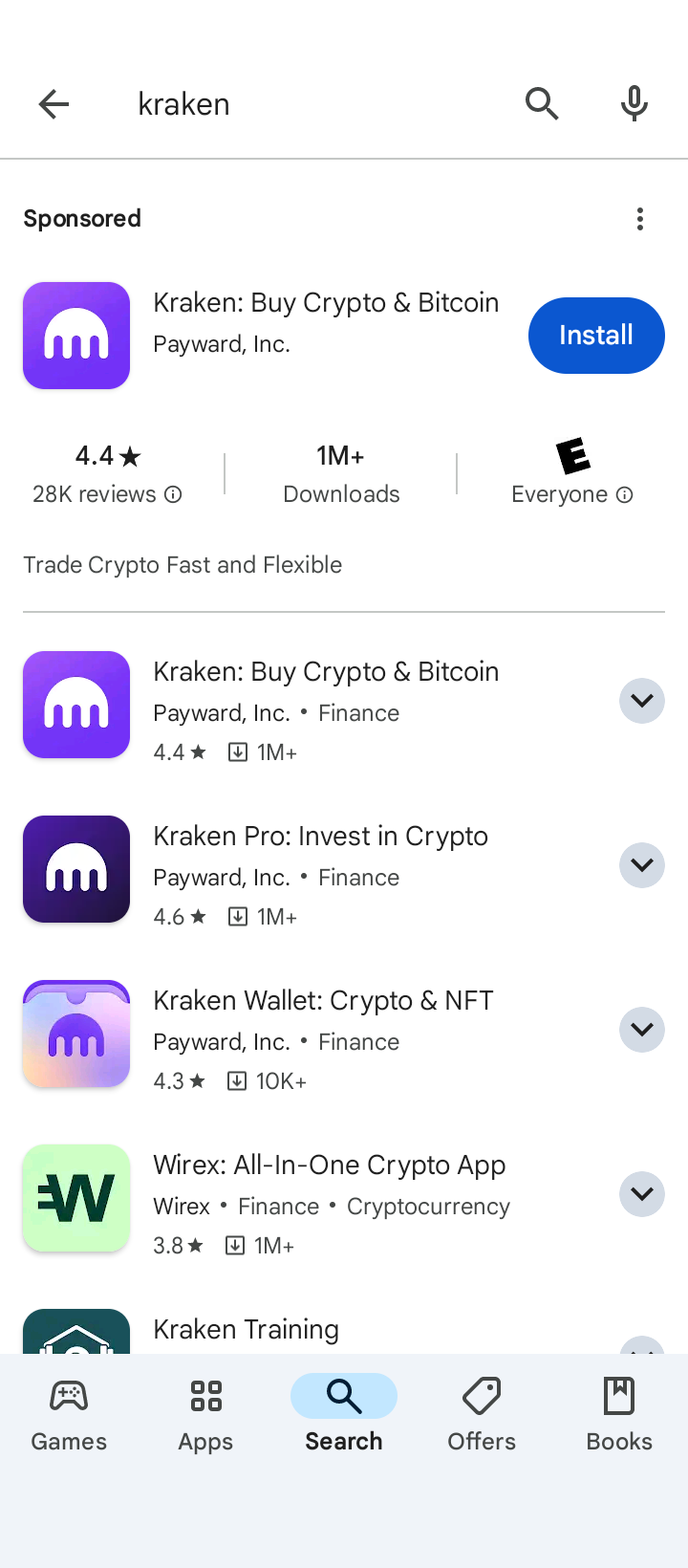The height and width of the screenshot is (1568, 688).
Task: Show info about the 28K reviews
Action: pyautogui.click(x=173, y=494)
